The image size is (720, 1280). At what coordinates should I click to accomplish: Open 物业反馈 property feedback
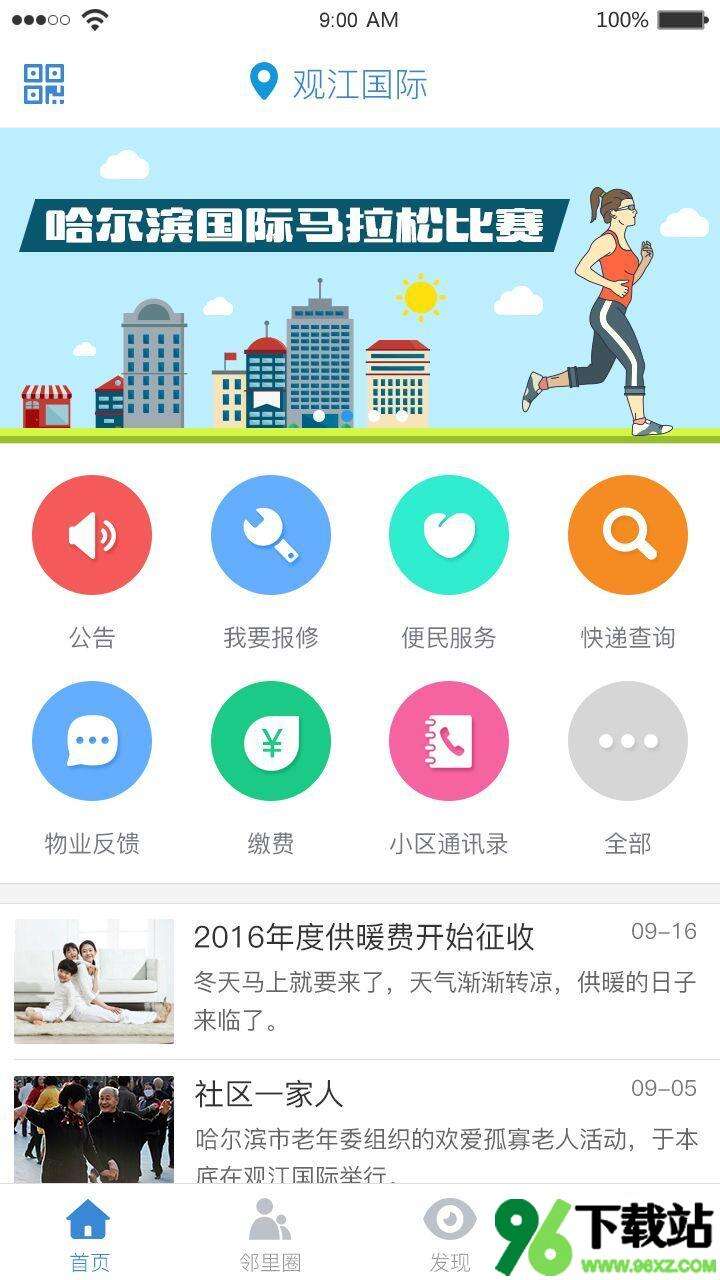click(x=92, y=742)
